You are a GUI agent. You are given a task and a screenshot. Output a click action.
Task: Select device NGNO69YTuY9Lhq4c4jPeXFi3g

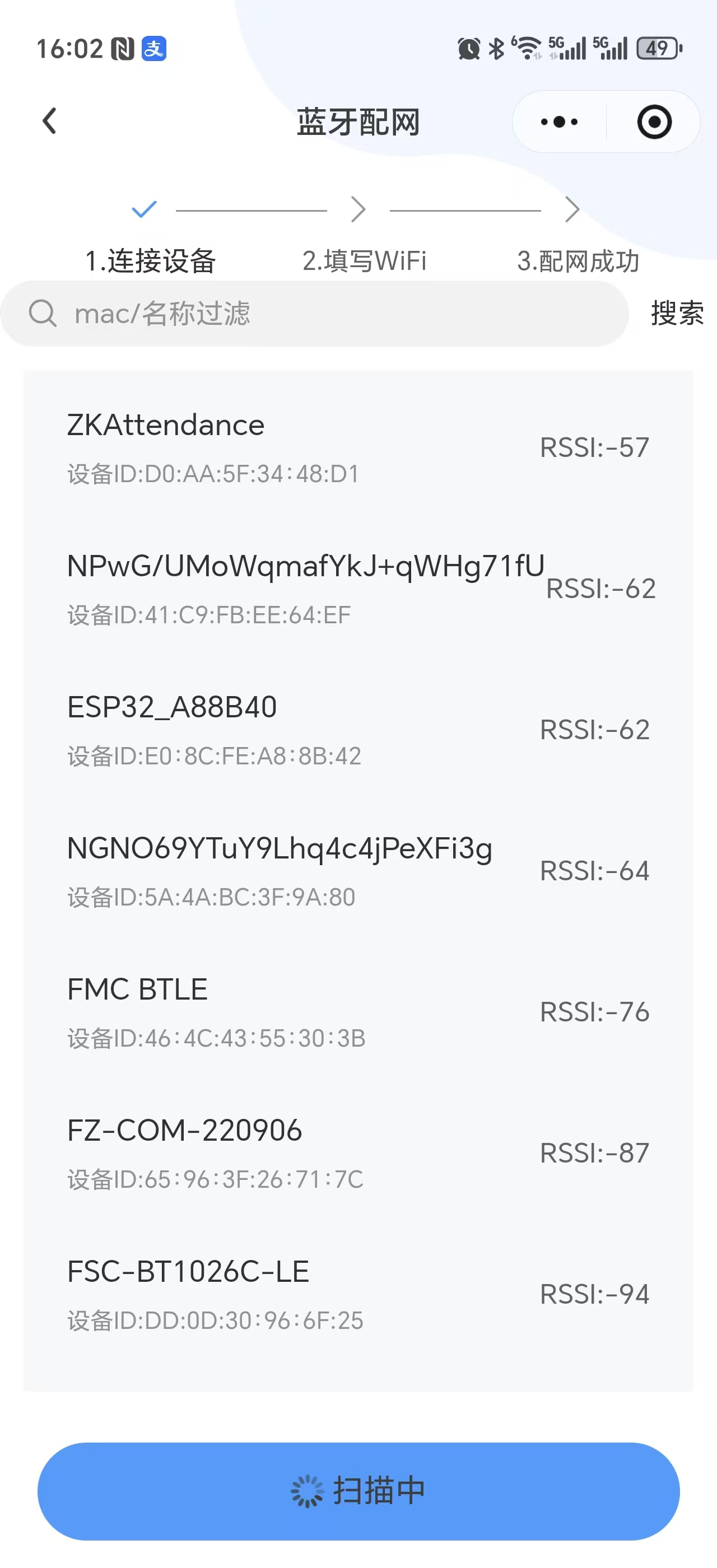358,872
